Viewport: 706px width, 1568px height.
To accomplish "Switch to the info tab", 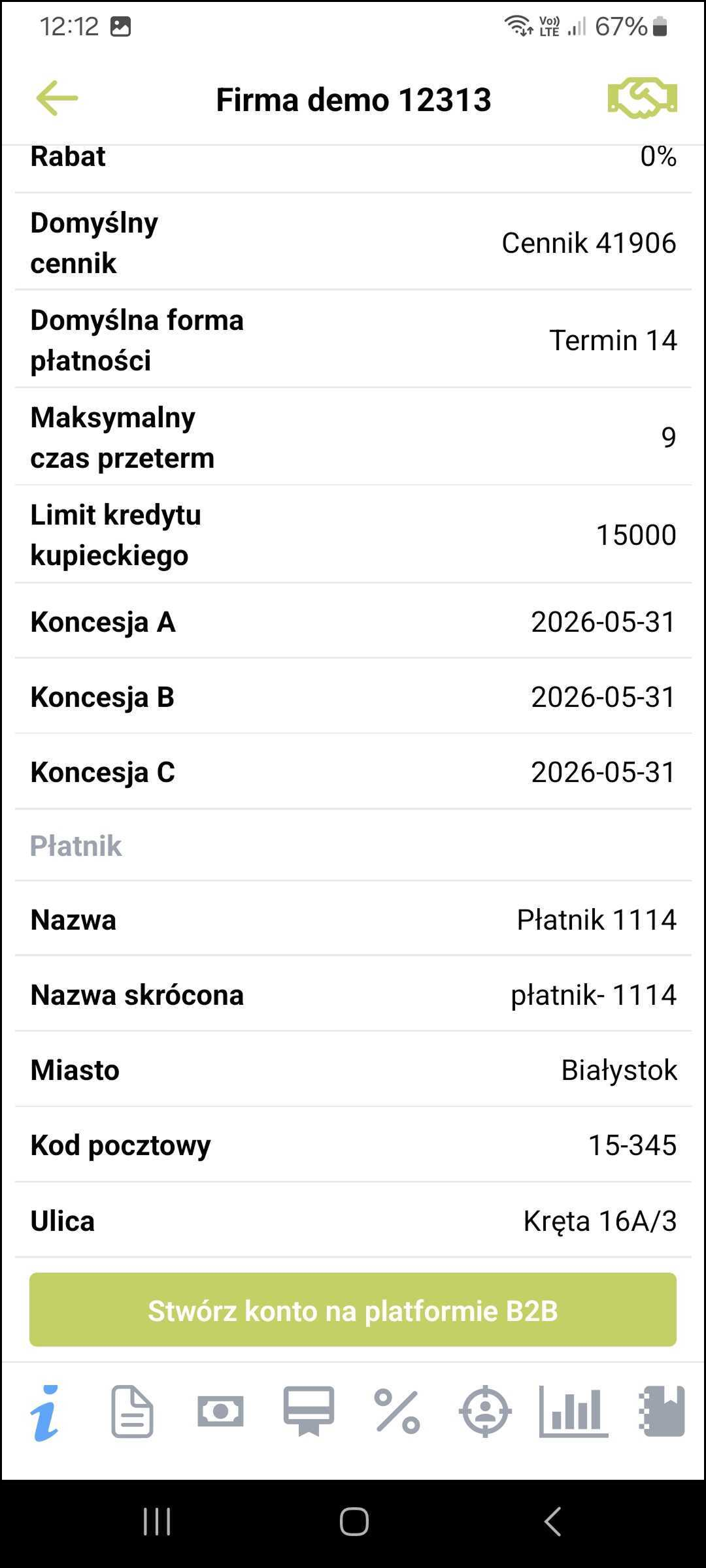I will 44,1413.
